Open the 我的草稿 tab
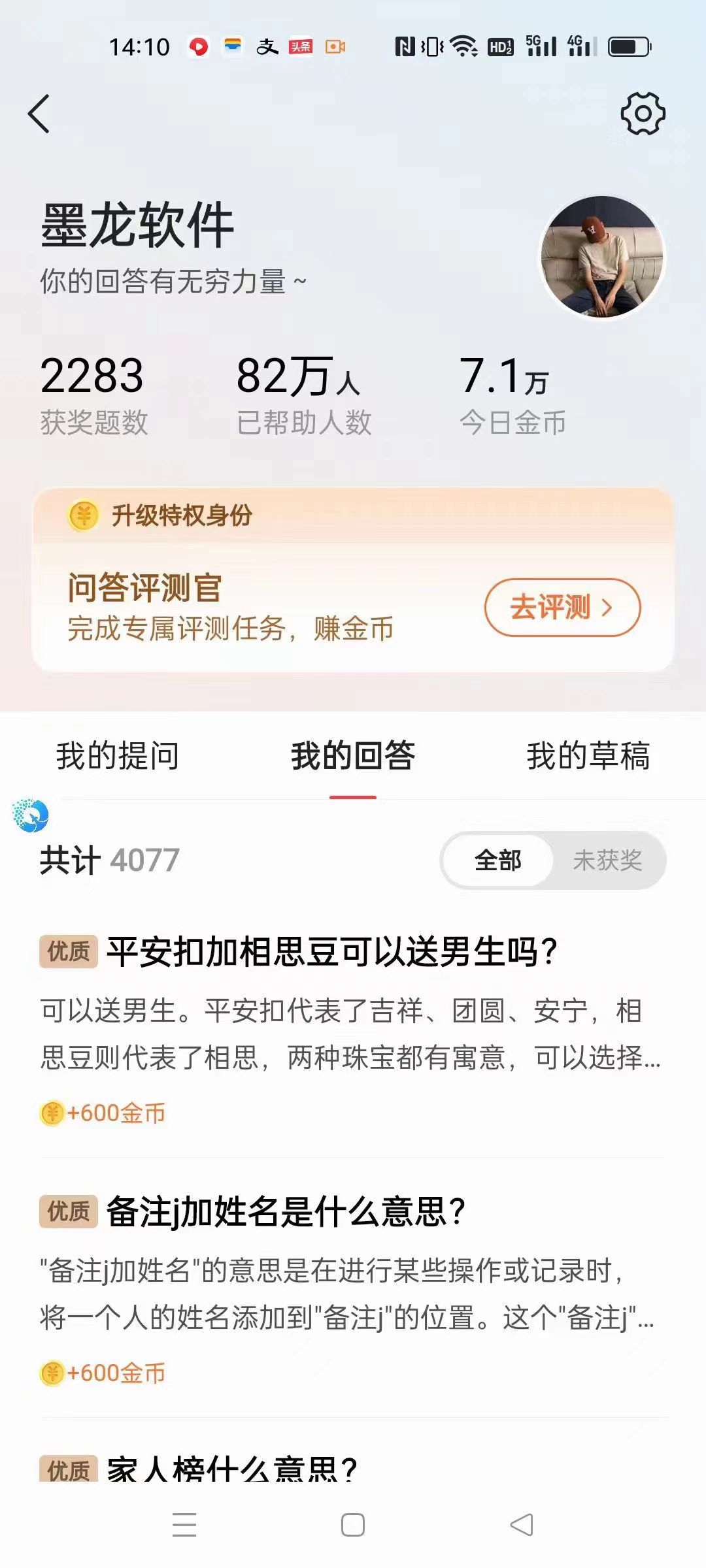This screenshot has height=1568, width=706. [588, 756]
